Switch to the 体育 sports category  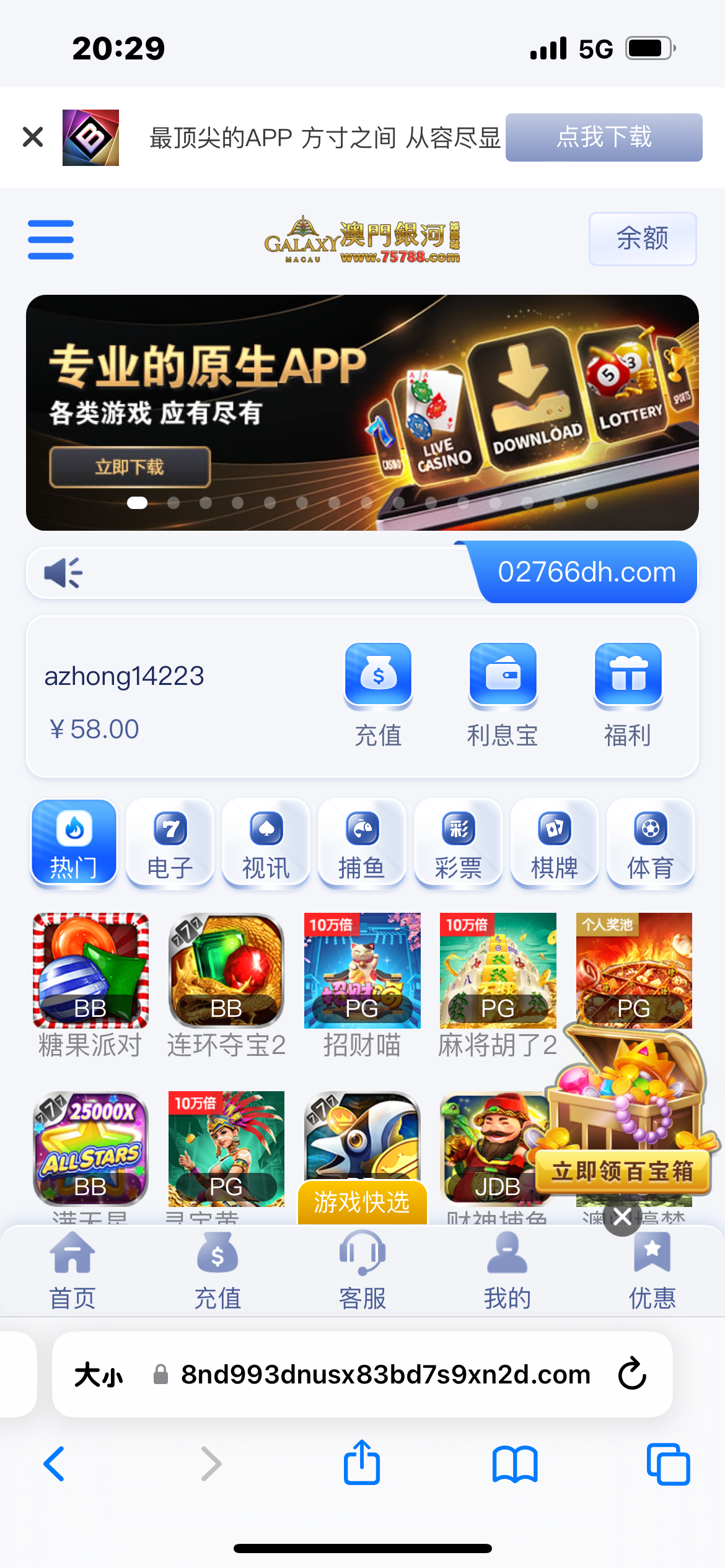click(651, 843)
